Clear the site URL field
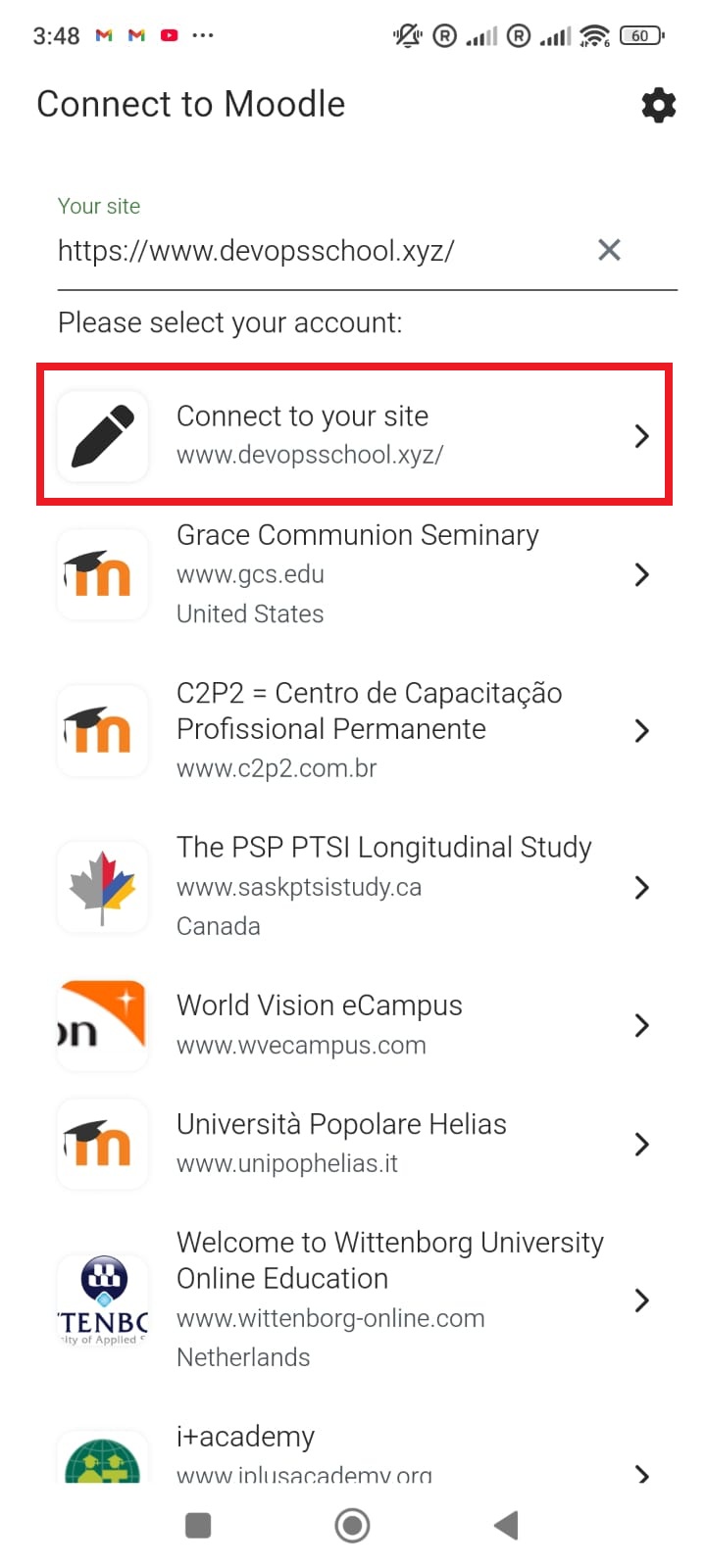 (x=609, y=250)
